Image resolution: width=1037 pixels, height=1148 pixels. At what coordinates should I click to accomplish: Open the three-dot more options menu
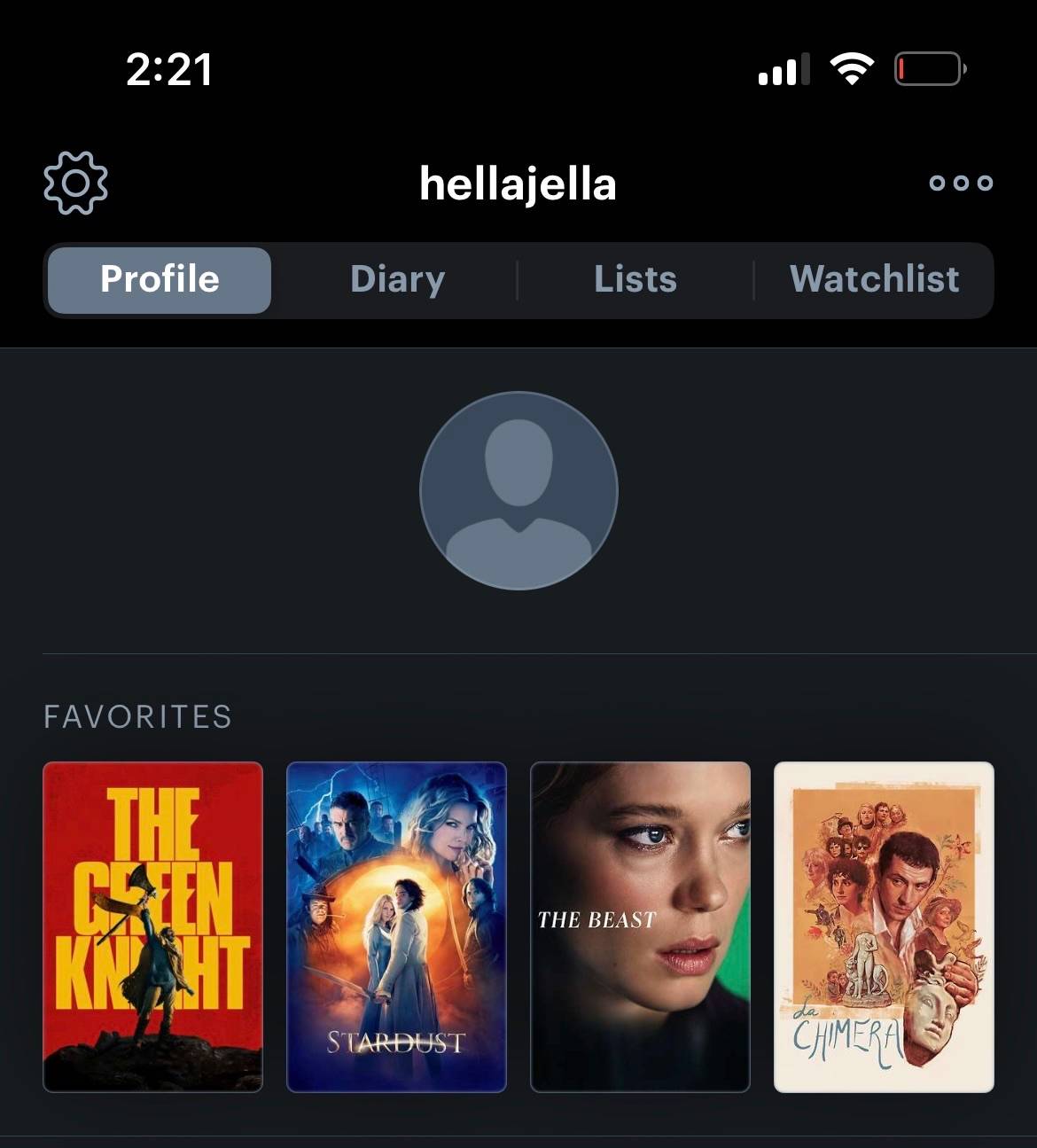(x=961, y=183)
